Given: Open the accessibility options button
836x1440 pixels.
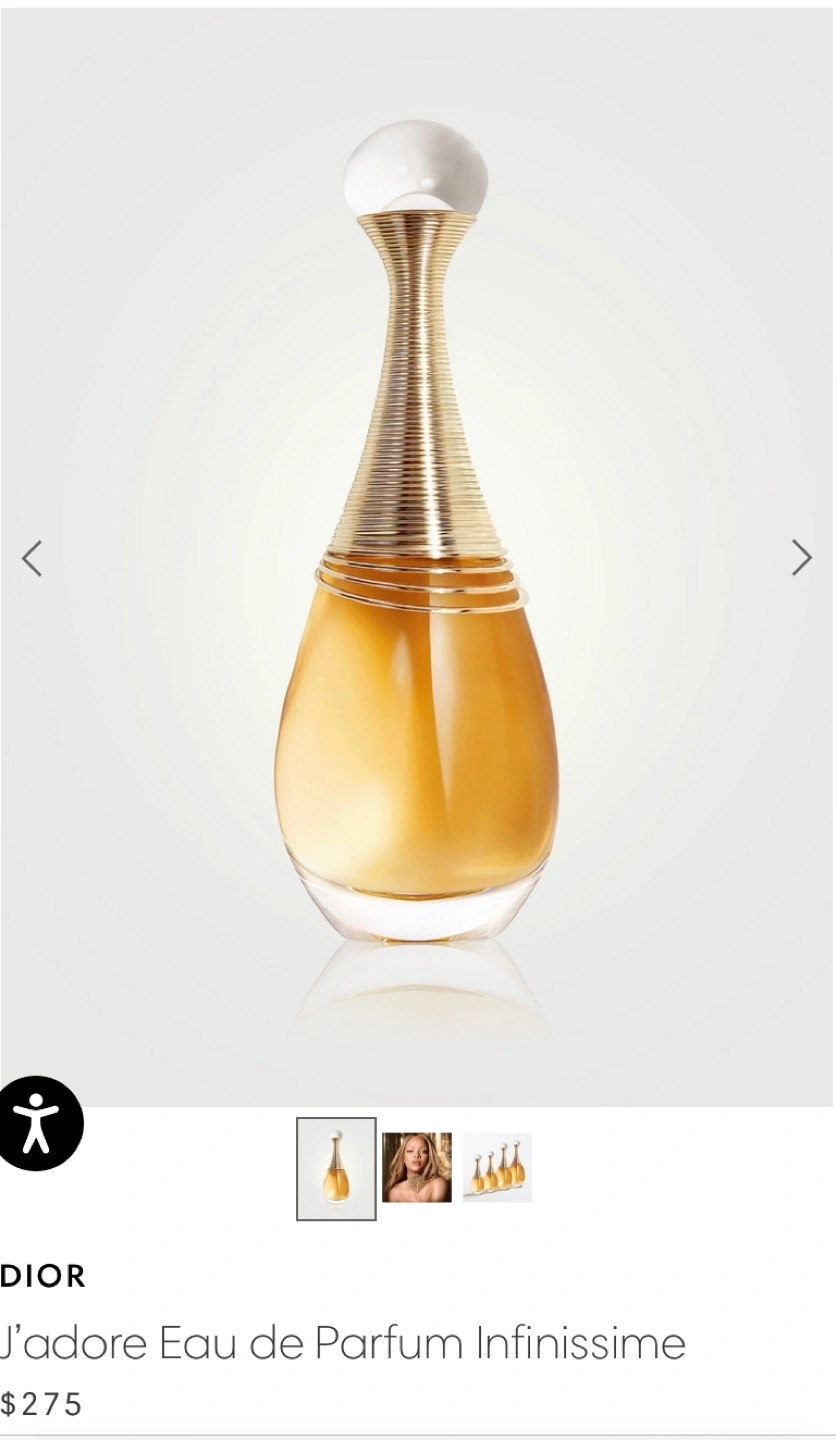Looking at the screenshot, I should click(x=38, y=1123).
